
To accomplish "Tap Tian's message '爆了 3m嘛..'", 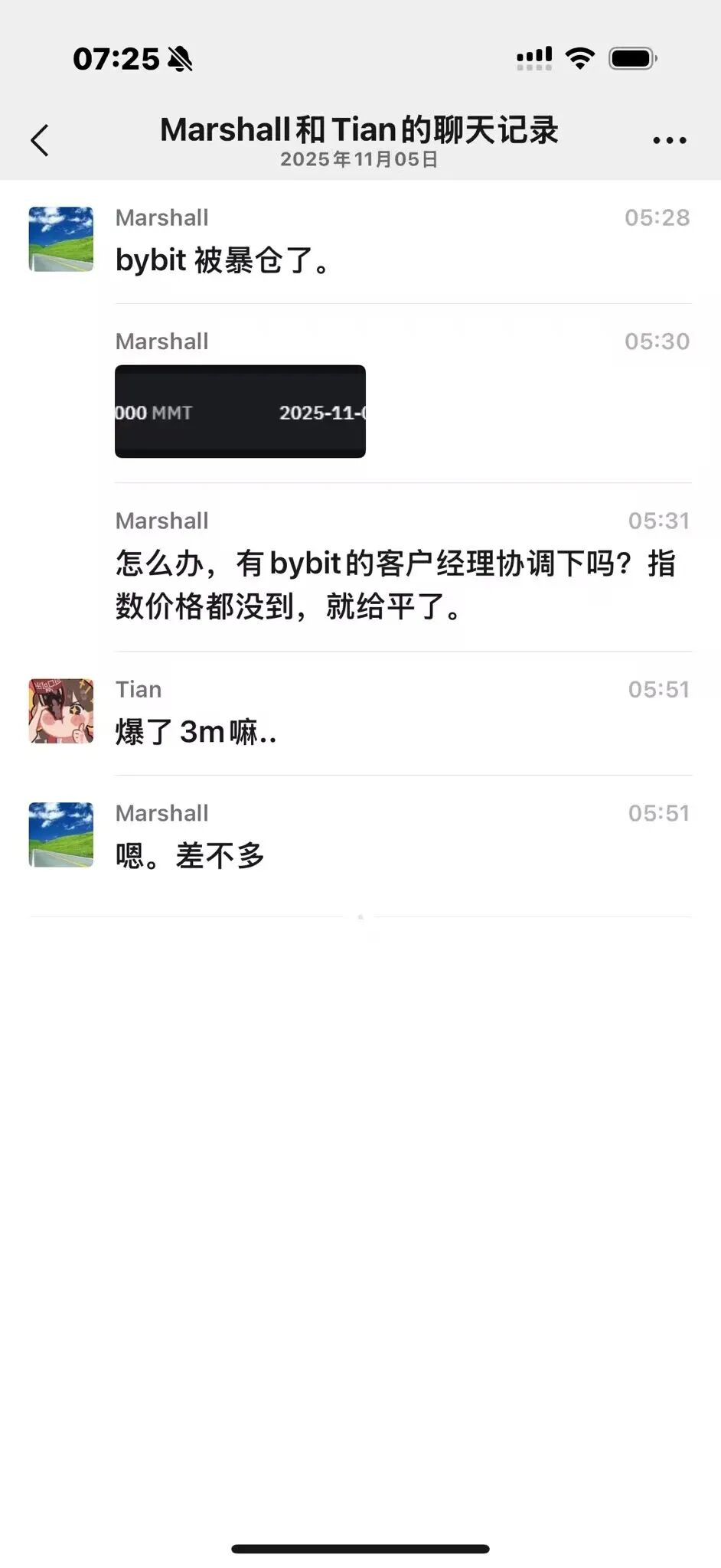I will click(195, 732).
